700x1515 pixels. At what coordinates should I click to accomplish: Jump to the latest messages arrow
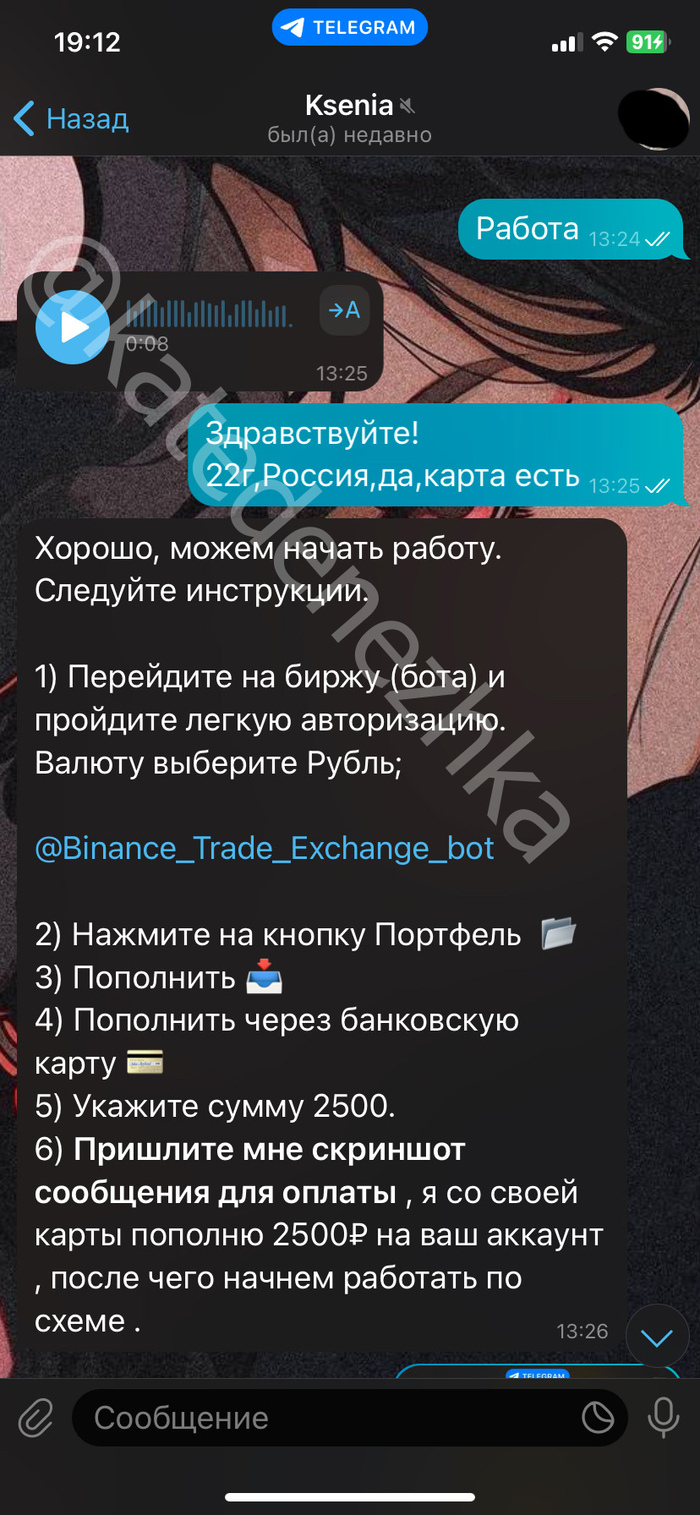(x=657, y=1338)
